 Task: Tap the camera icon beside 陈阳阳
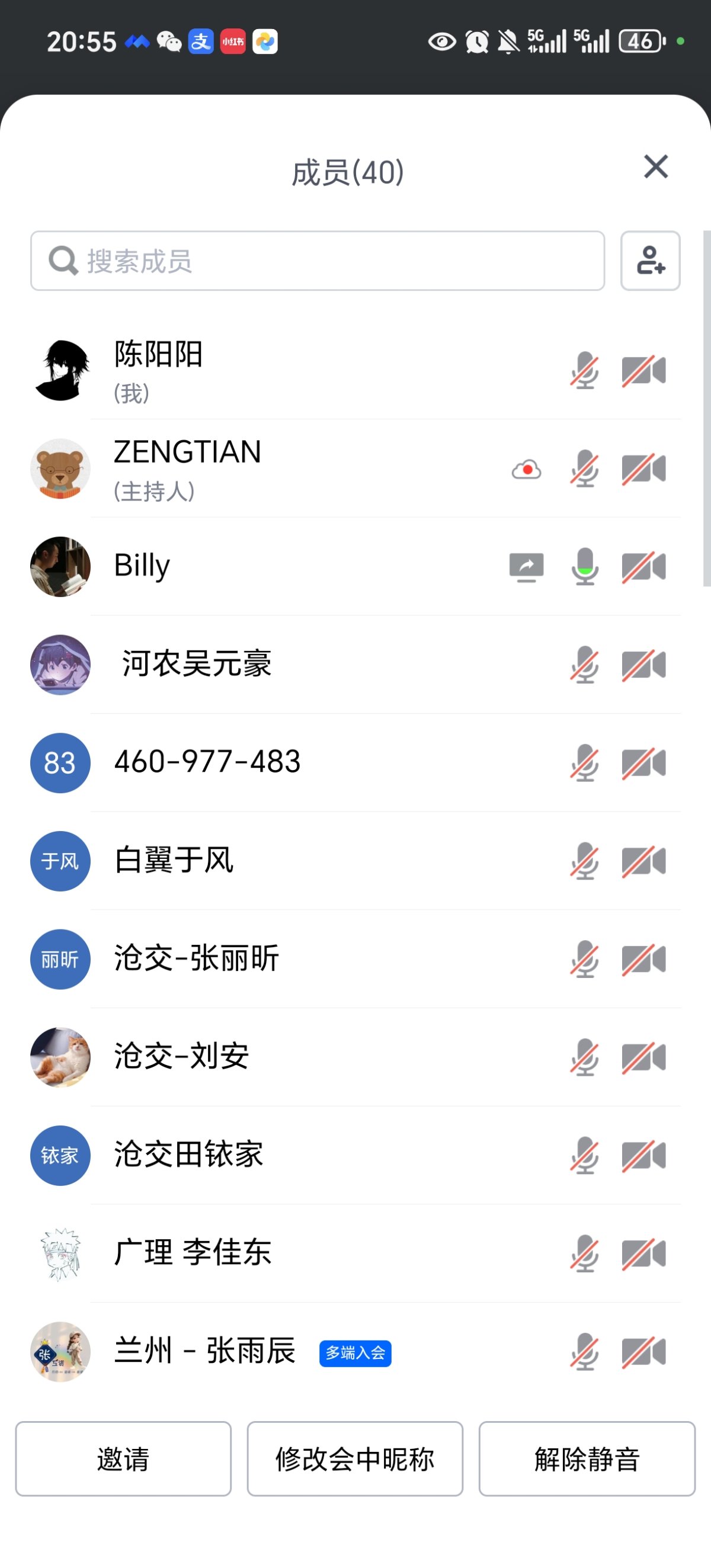(x=643, y=370)
